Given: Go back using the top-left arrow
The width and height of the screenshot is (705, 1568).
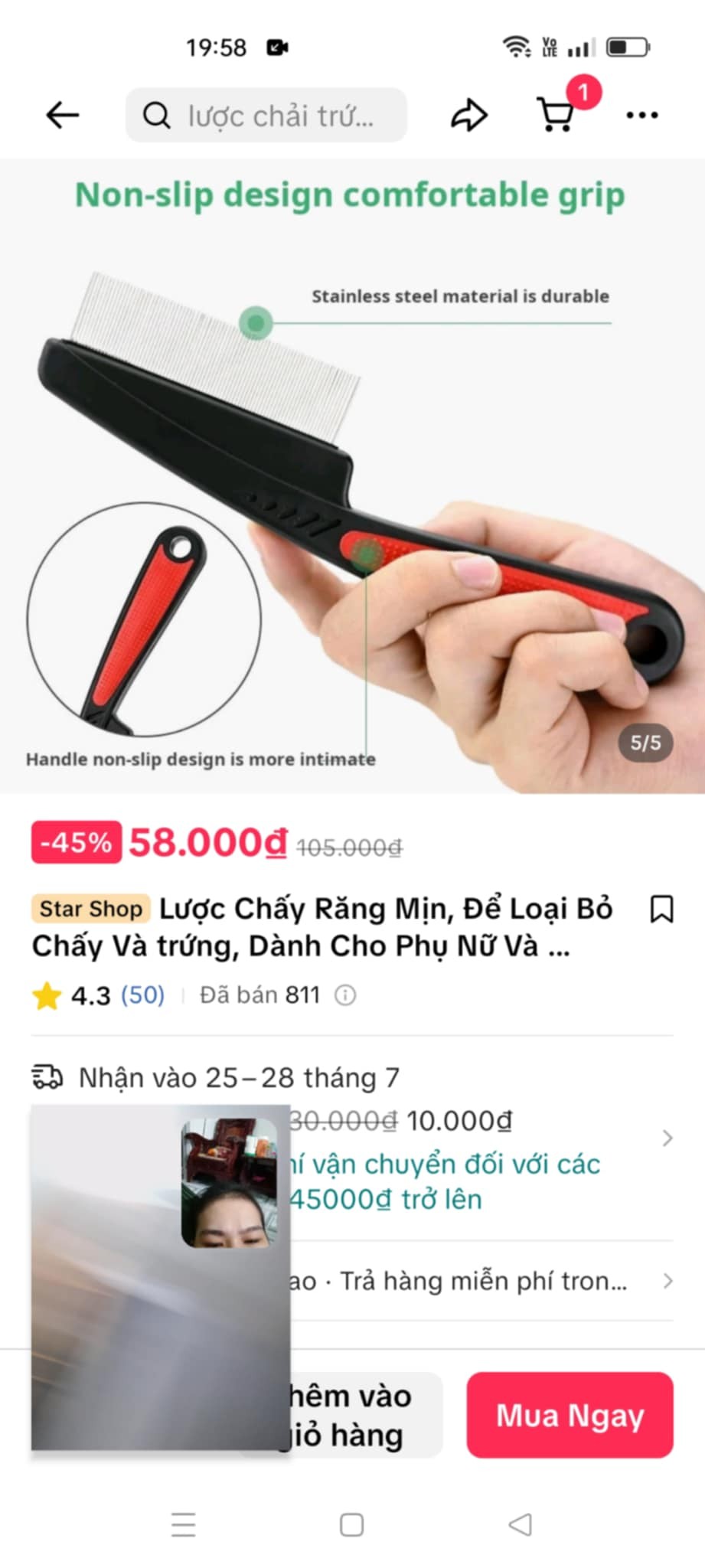Looking at the screenshot, I should click(x=62, y=116).
